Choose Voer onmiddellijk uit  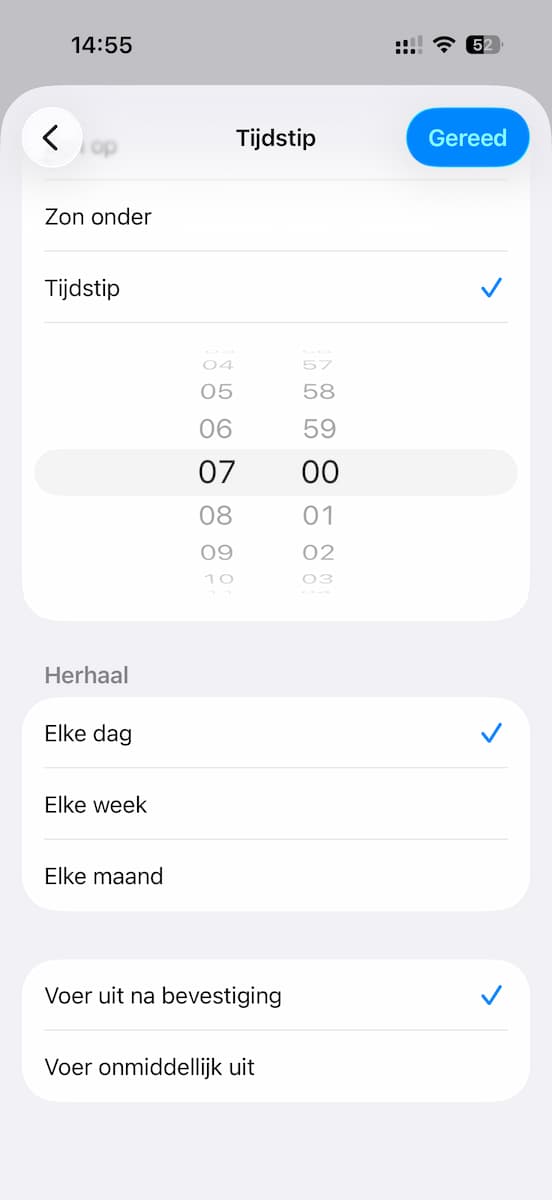point(276,1066)
